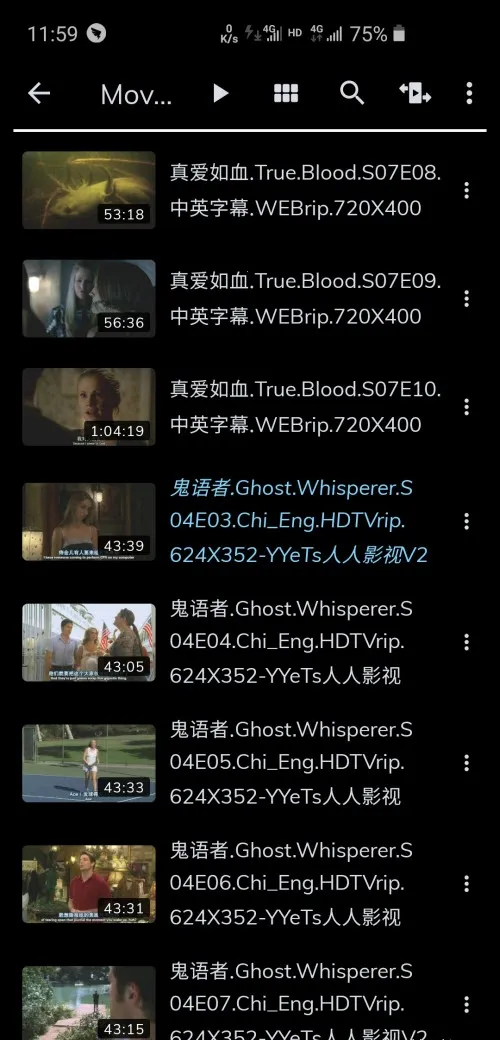
Task: Play Ghost.Whisperer.S04E04 video
Action: tap(231, 642)
